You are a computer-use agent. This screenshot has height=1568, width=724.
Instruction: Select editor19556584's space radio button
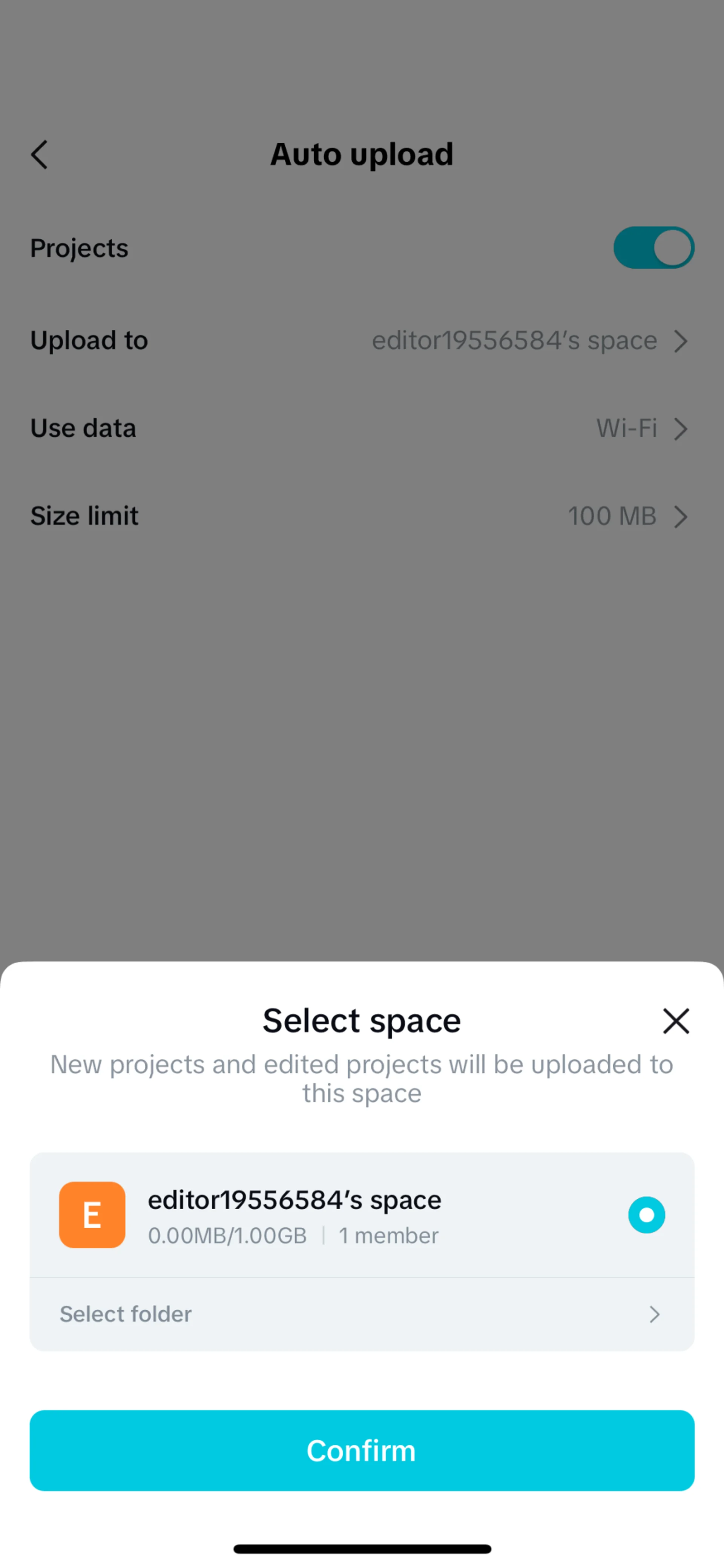coord(646,1215)
